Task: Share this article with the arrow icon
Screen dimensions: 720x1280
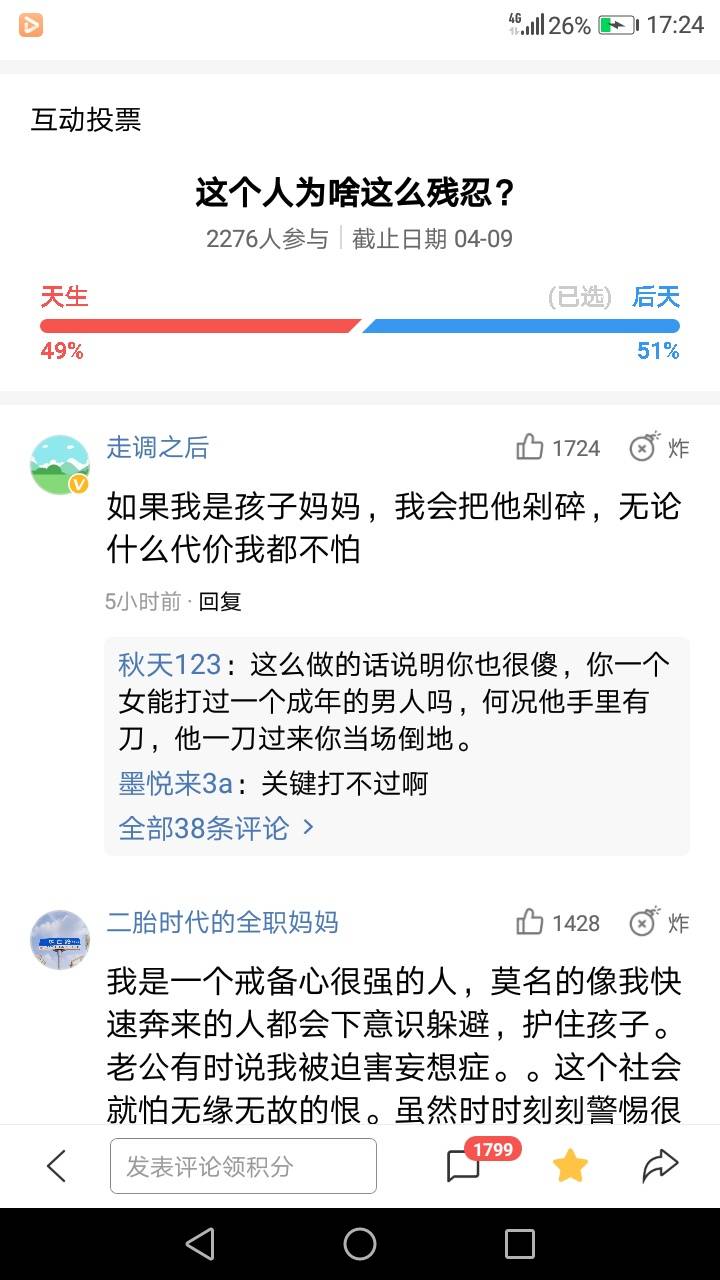Action: pyautogui.click(x=660, y=1165)
